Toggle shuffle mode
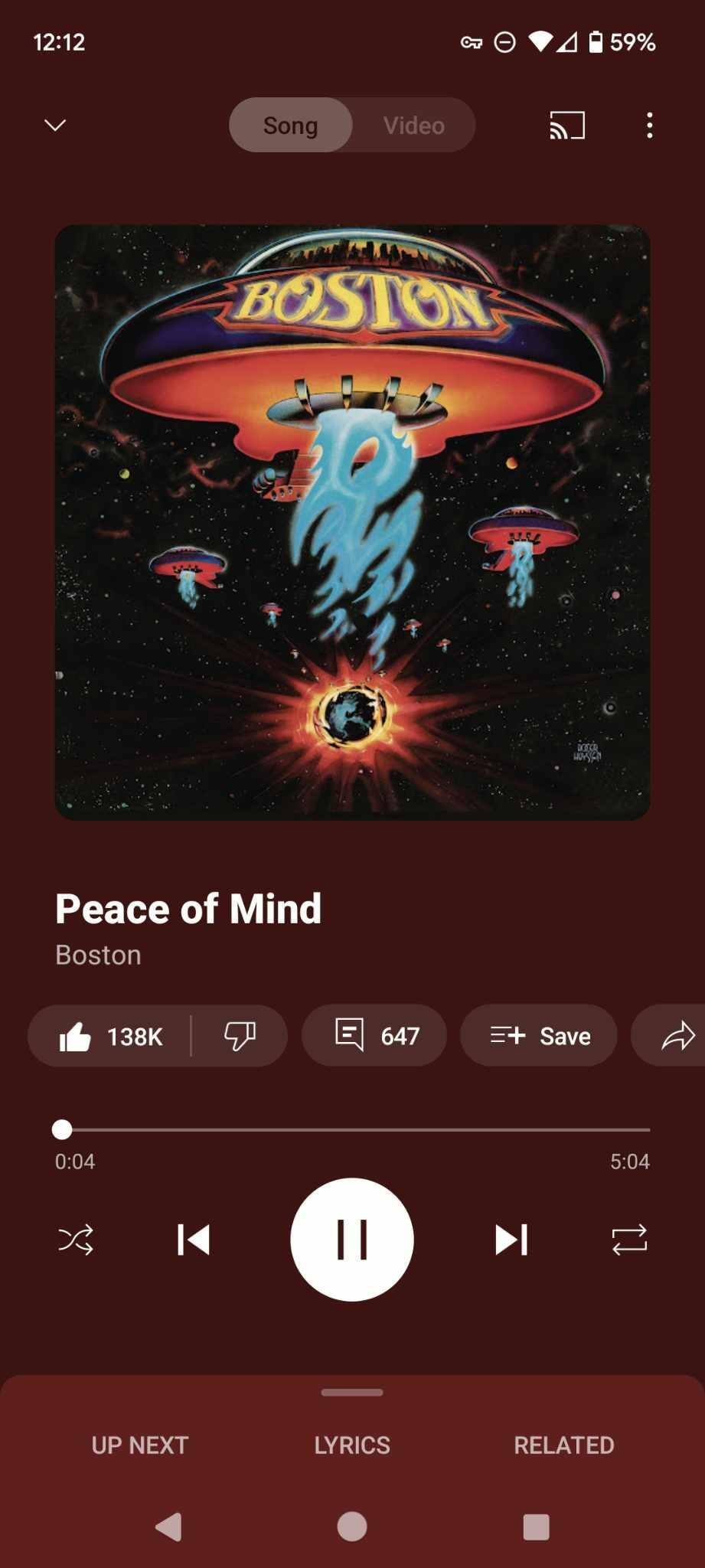 point(76,1240)
